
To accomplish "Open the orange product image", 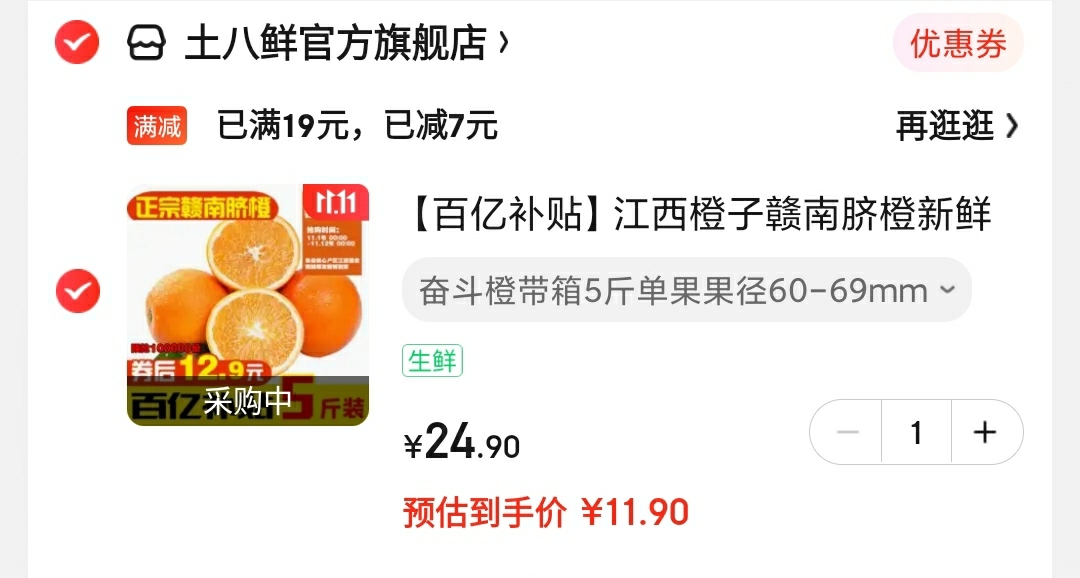I will (247, 305).
